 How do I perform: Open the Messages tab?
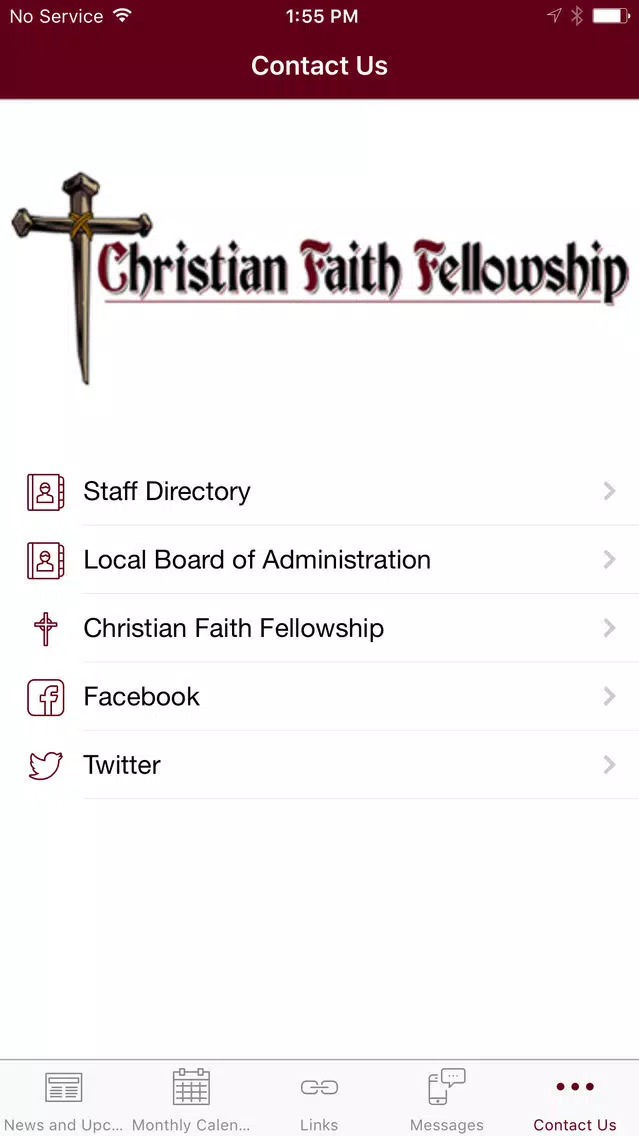tap(447, 1099)
